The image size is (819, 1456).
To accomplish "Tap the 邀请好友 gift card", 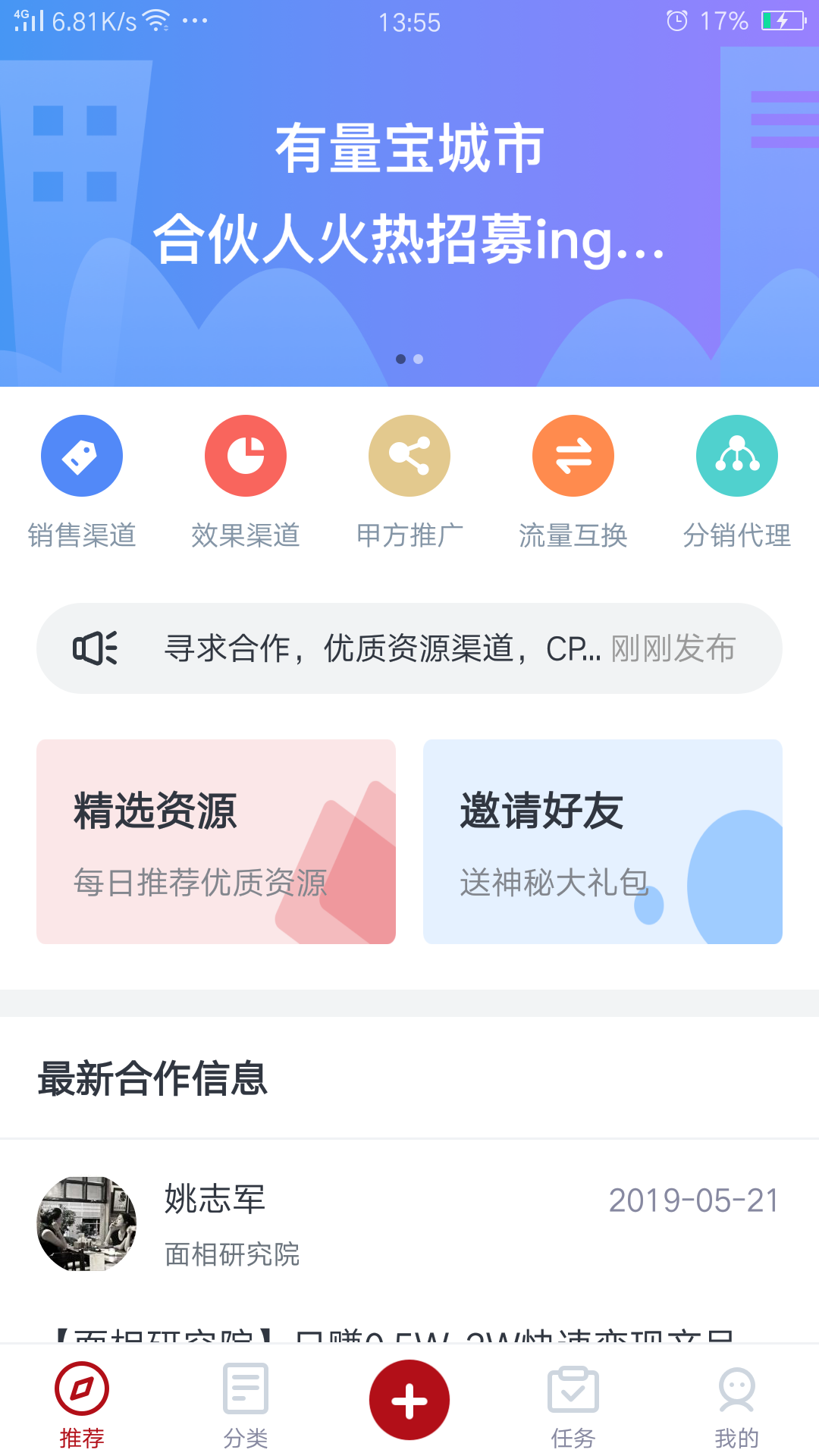I will coord(603,842).
